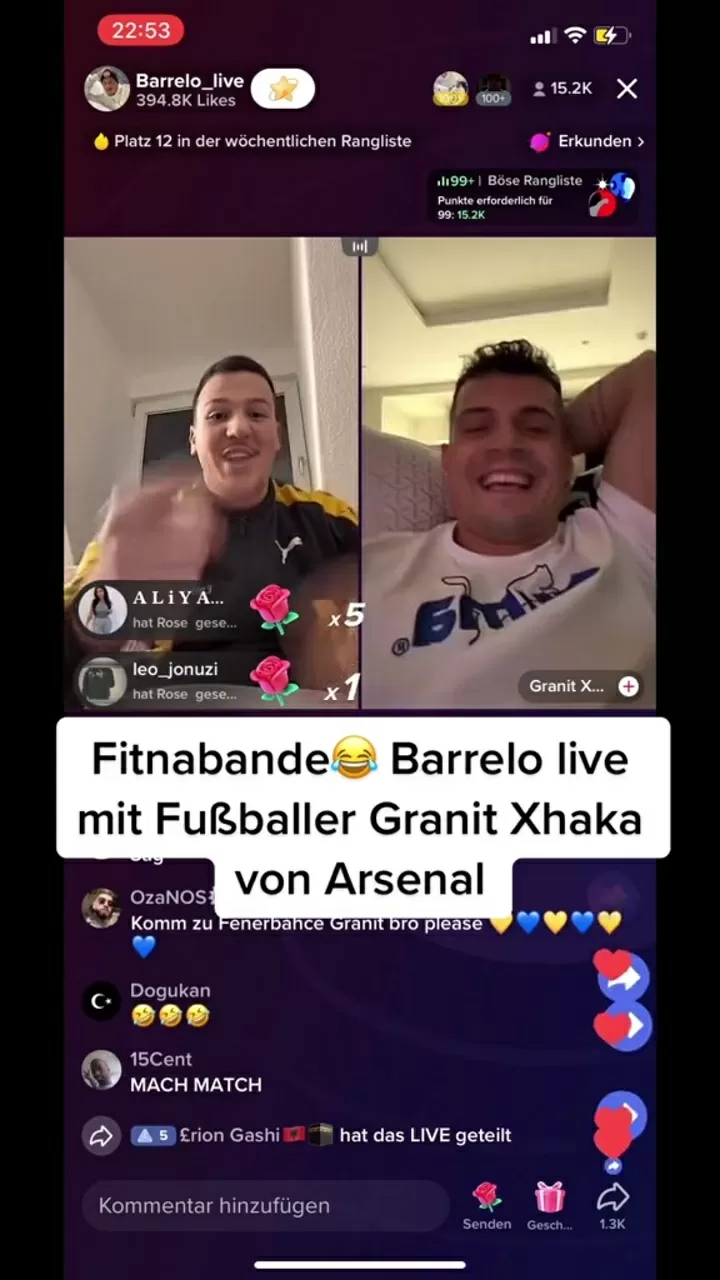The width and height of the screenshot is (720, 1280).
Task: Open OzaNOS commenter profile
Action: (101, 908)
